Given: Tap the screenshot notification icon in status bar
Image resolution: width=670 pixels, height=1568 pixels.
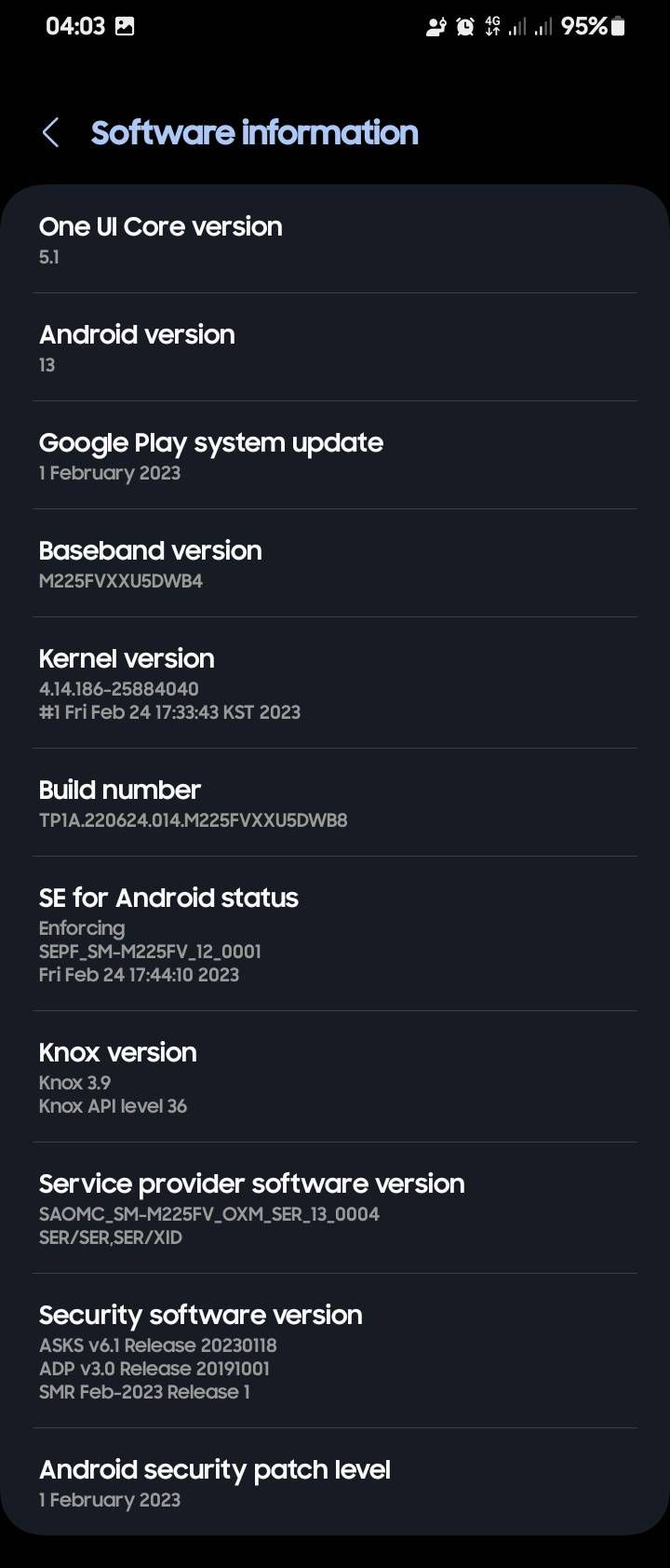Looking at the screenshot, I should [x=125, y=25].
